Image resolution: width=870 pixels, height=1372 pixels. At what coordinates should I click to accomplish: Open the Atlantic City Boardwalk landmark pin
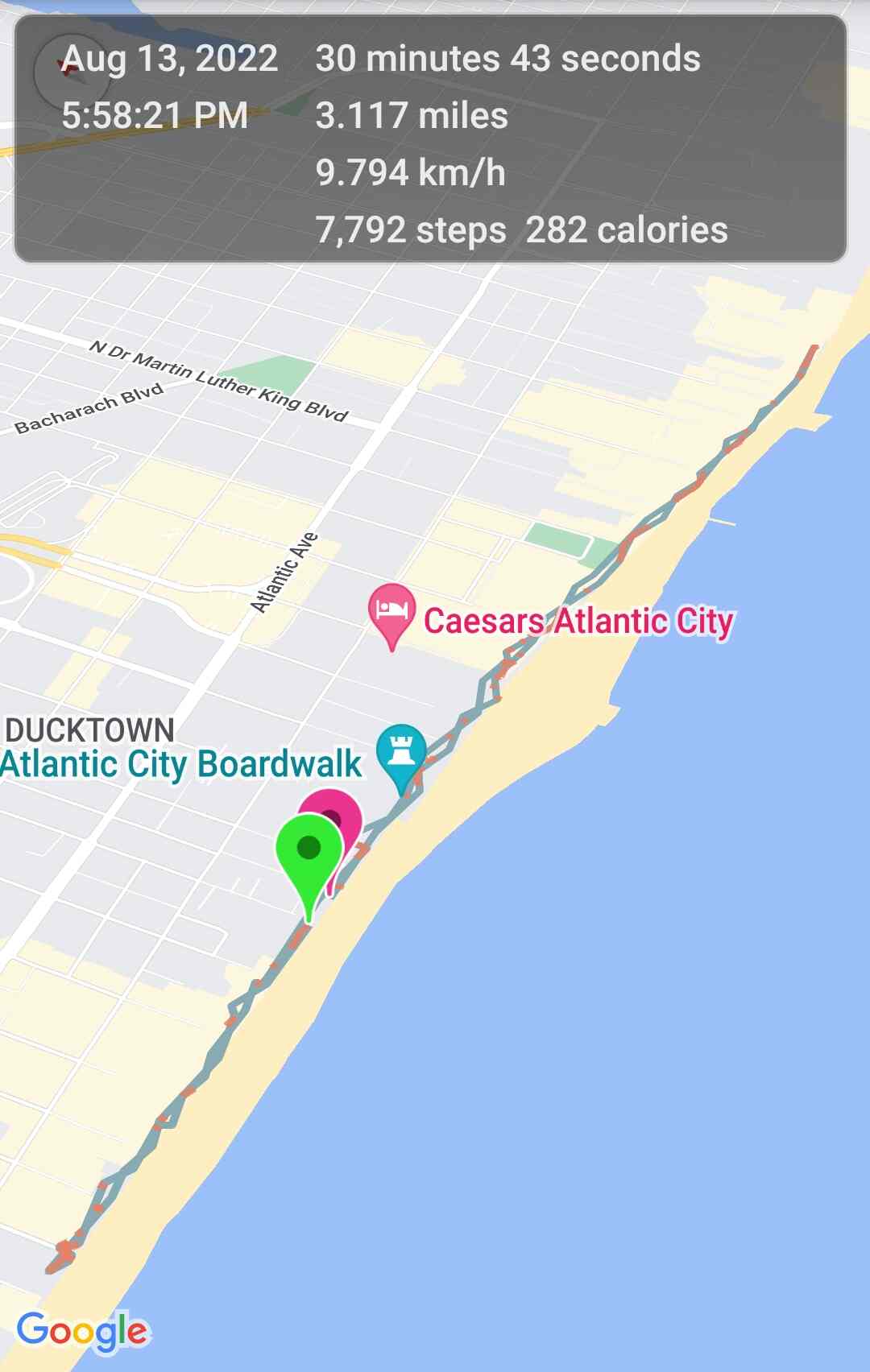[x=400, y=752]
